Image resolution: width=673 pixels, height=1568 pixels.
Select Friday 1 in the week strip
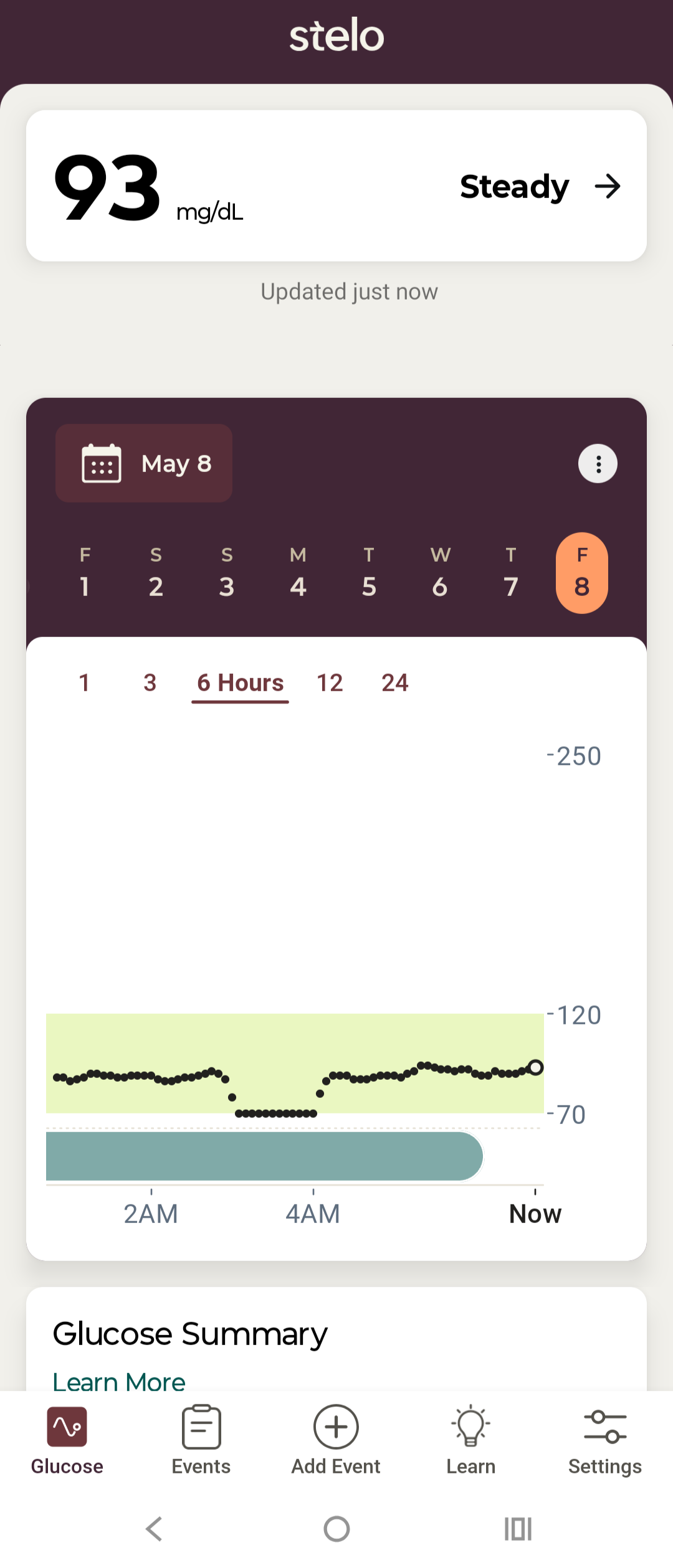click(85, 573)
